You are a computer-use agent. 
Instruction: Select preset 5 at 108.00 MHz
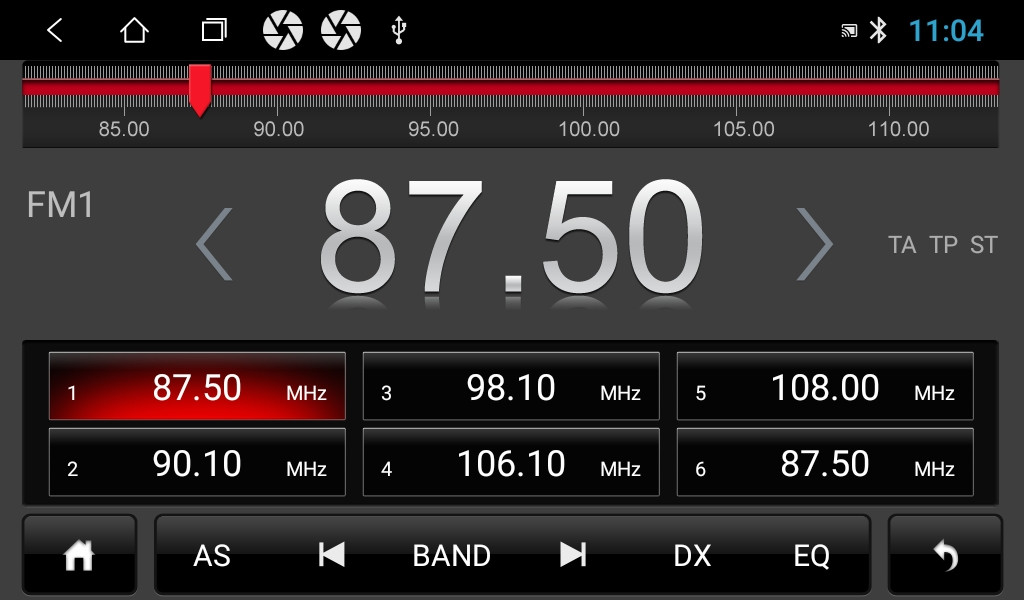tap(825, 387)
